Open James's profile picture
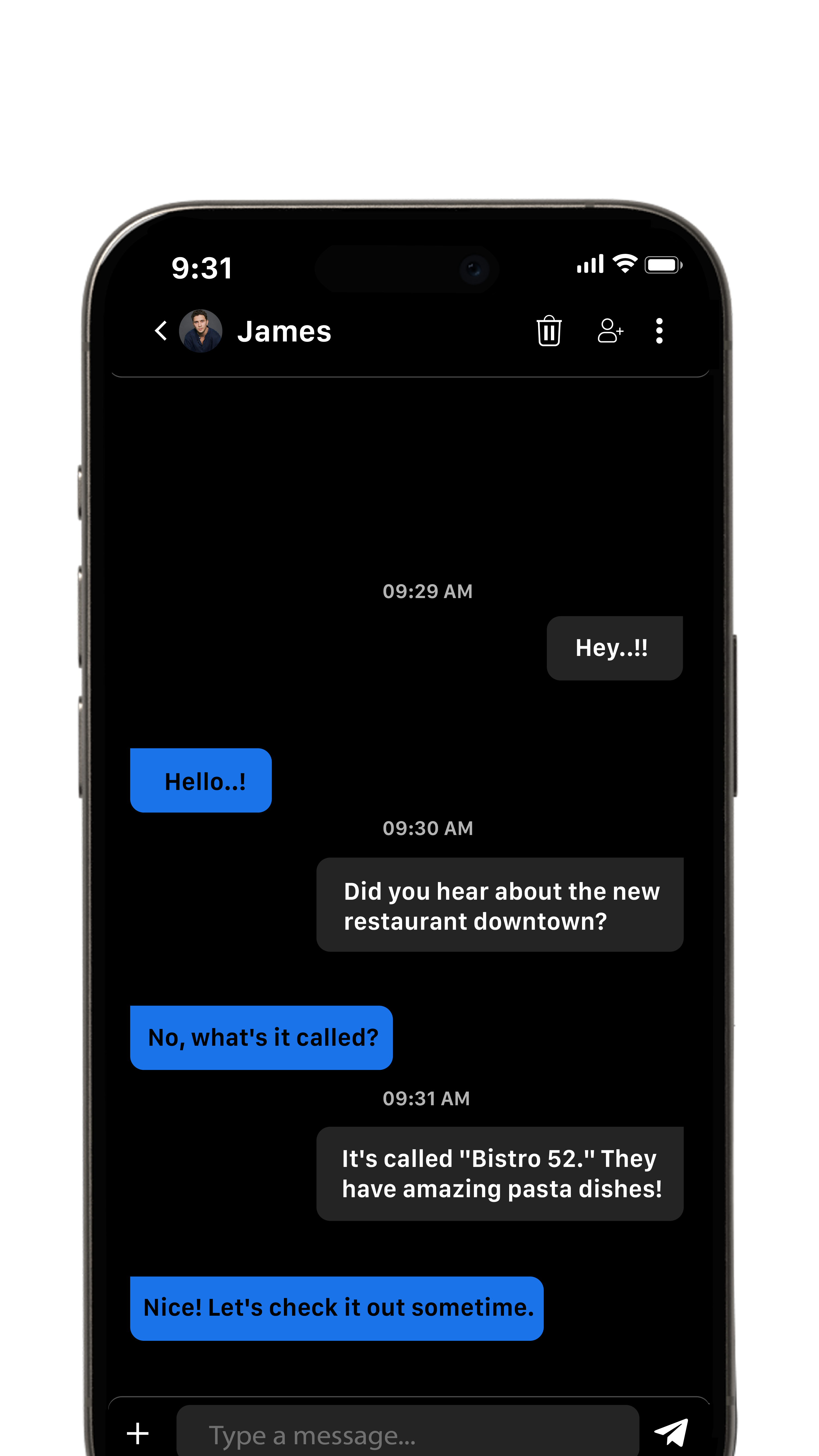The width and height of the screenshot is (819, 1456). (201, 331)
